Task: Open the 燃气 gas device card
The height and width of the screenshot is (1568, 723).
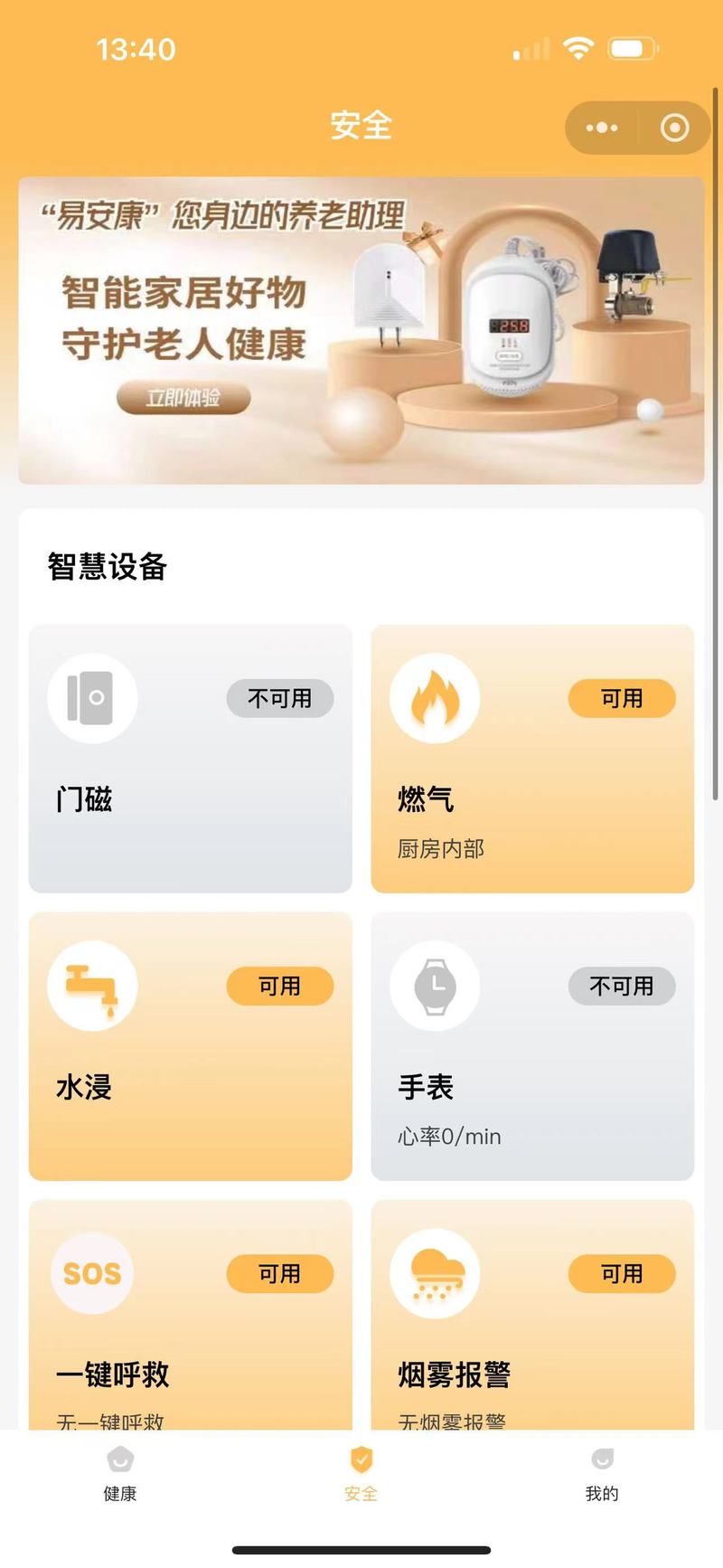Action: click(532, 759)
